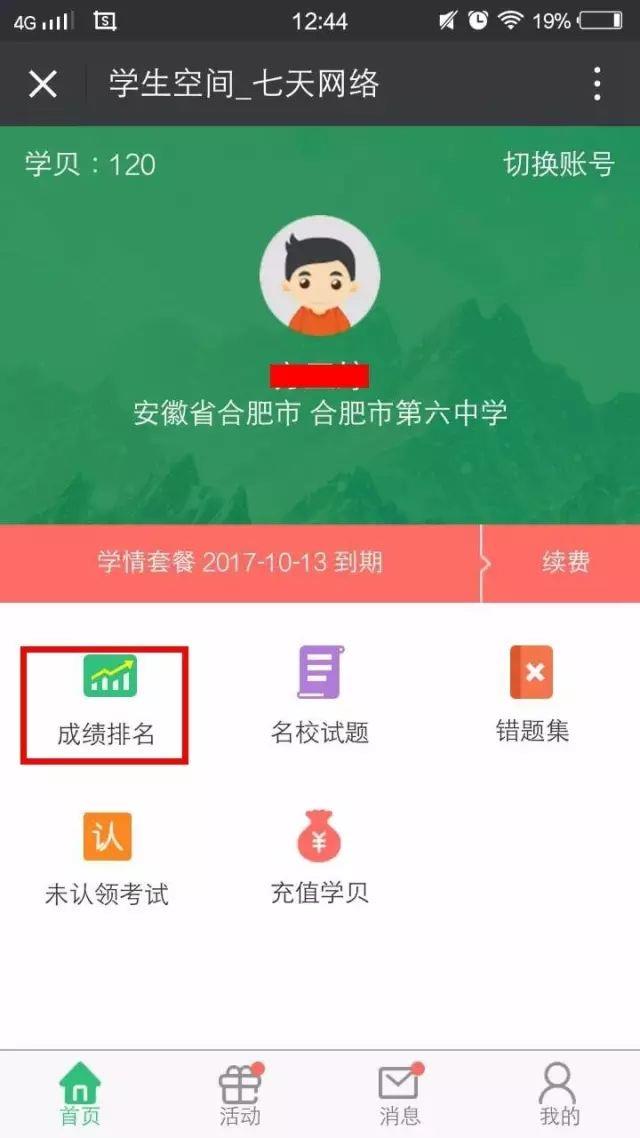This screenshot has height=1138, width=640.
Task: Close the 学生空间 web page
Action: [x=43, y=84]
